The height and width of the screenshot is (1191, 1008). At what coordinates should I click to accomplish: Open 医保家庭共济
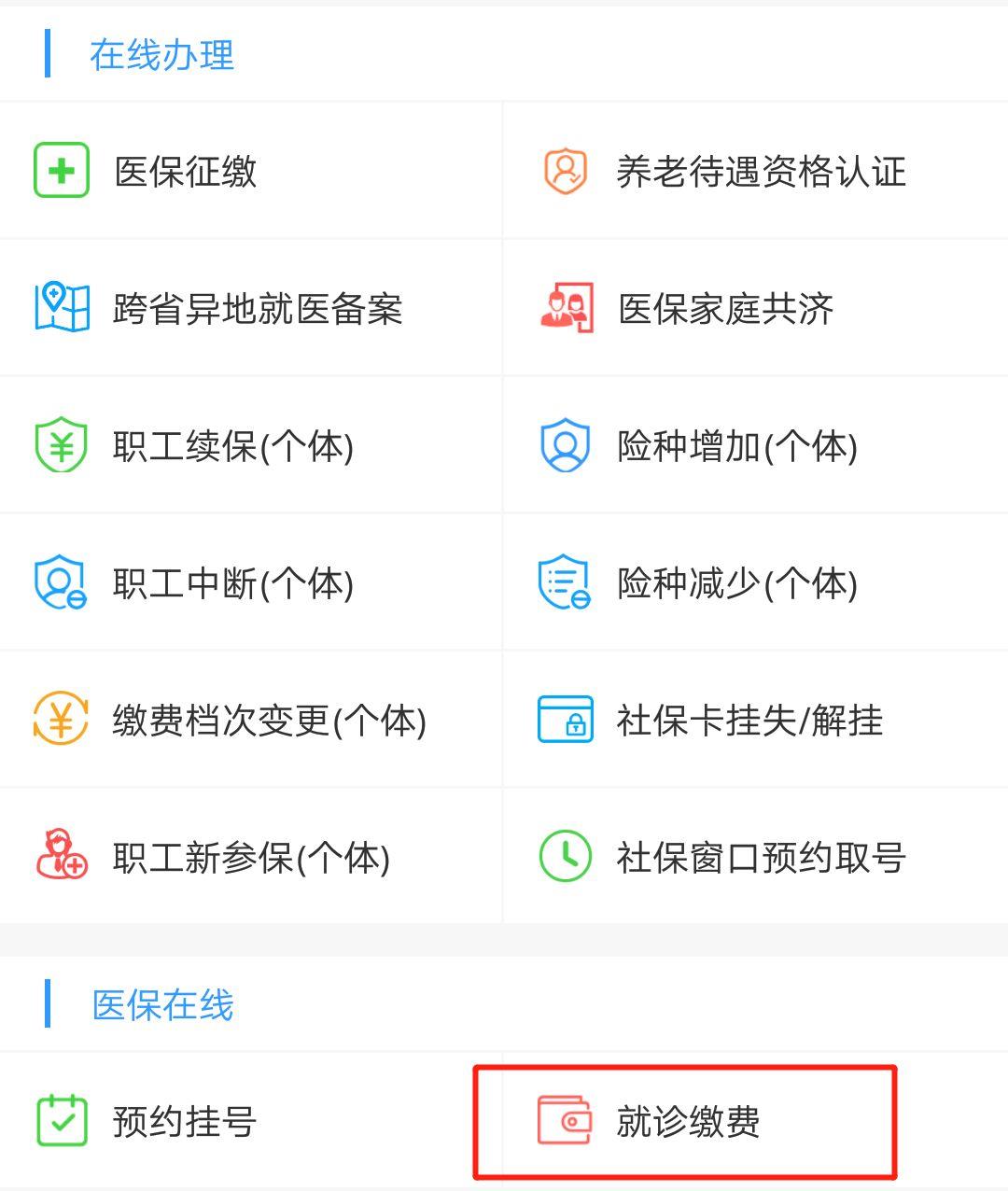pyautogui.click(x=724, y=309)
